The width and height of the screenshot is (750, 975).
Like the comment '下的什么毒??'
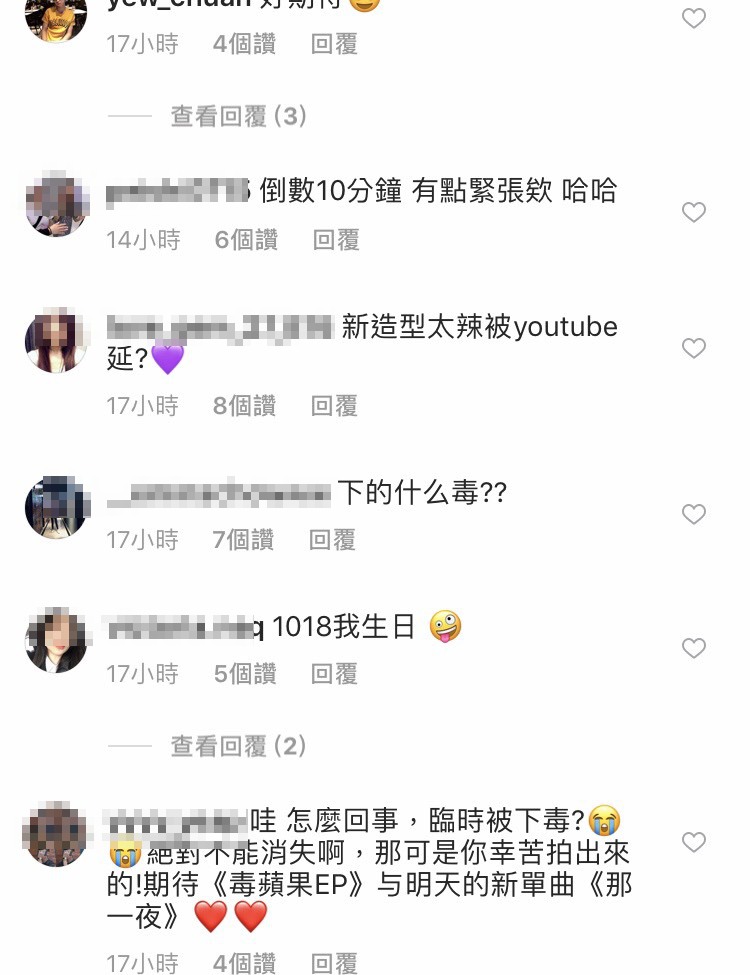(693, 514)
